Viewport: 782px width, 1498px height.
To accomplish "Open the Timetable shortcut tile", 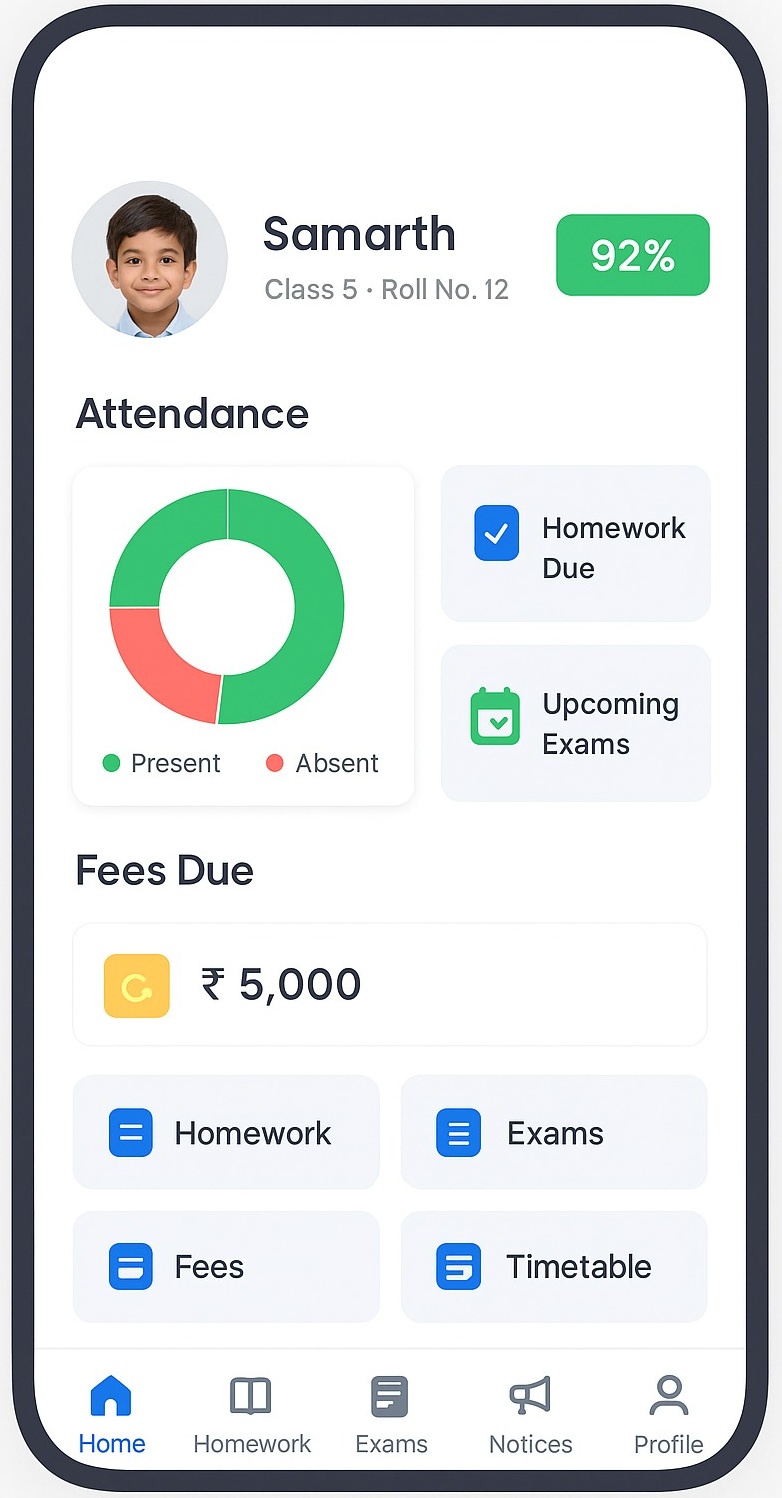I will (554, 1266).
